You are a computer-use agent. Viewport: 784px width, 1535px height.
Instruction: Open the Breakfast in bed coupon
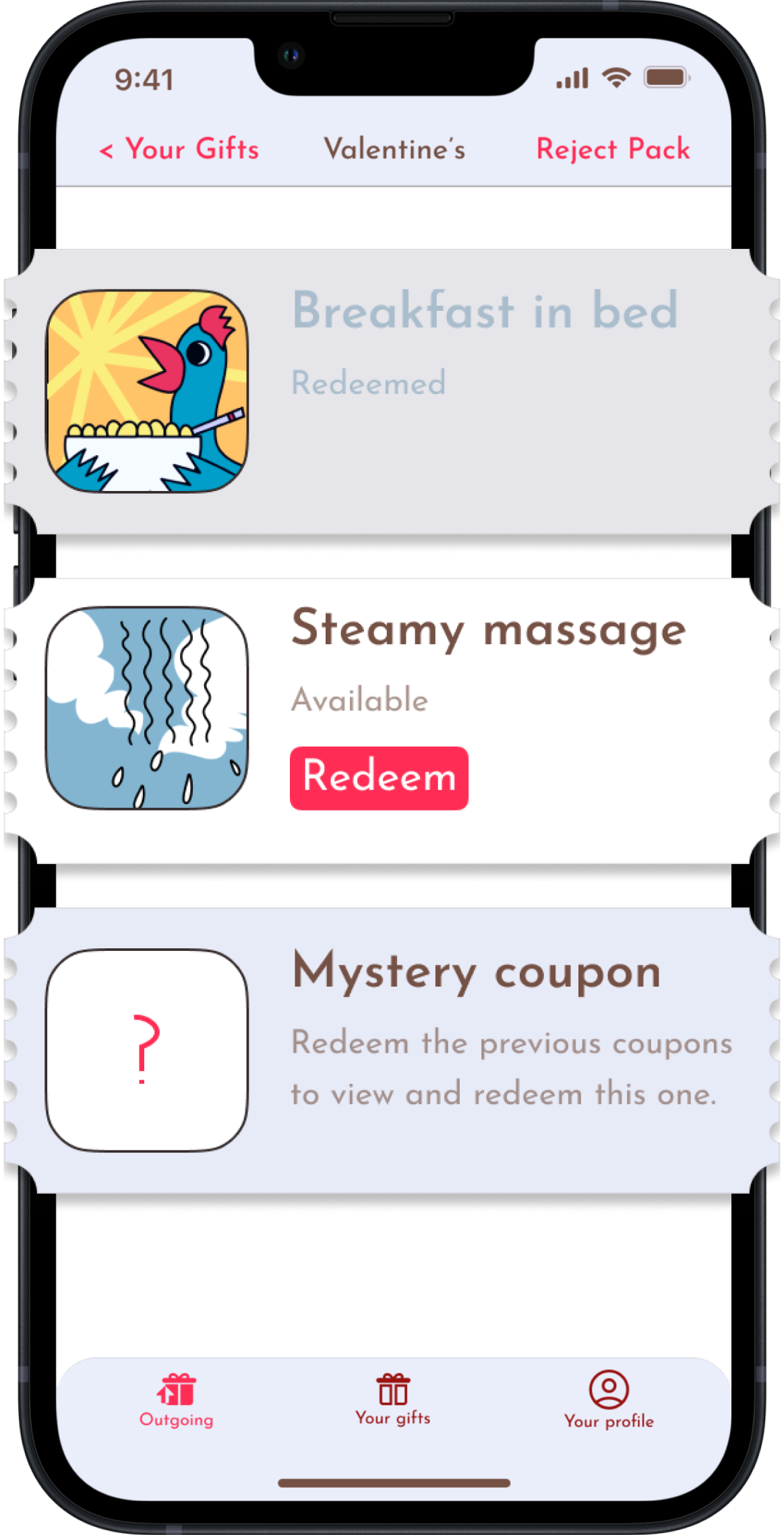(484, 311)
